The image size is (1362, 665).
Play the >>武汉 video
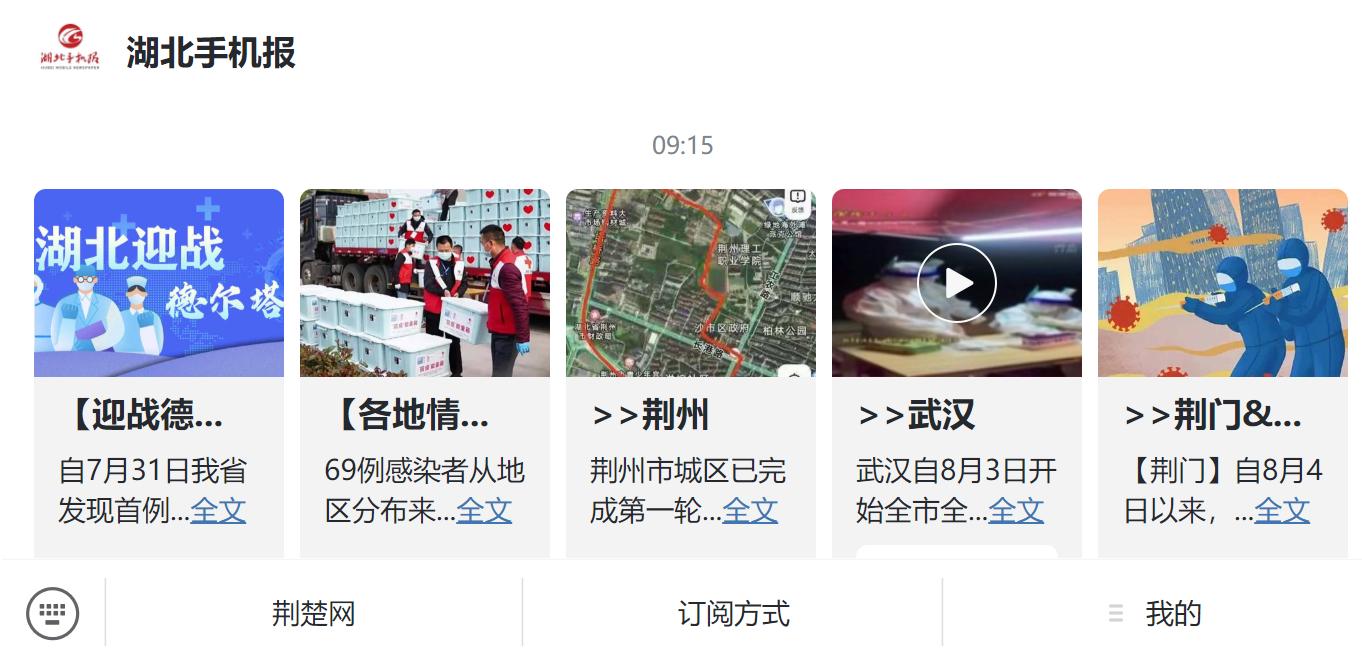[x=957, y=283]
